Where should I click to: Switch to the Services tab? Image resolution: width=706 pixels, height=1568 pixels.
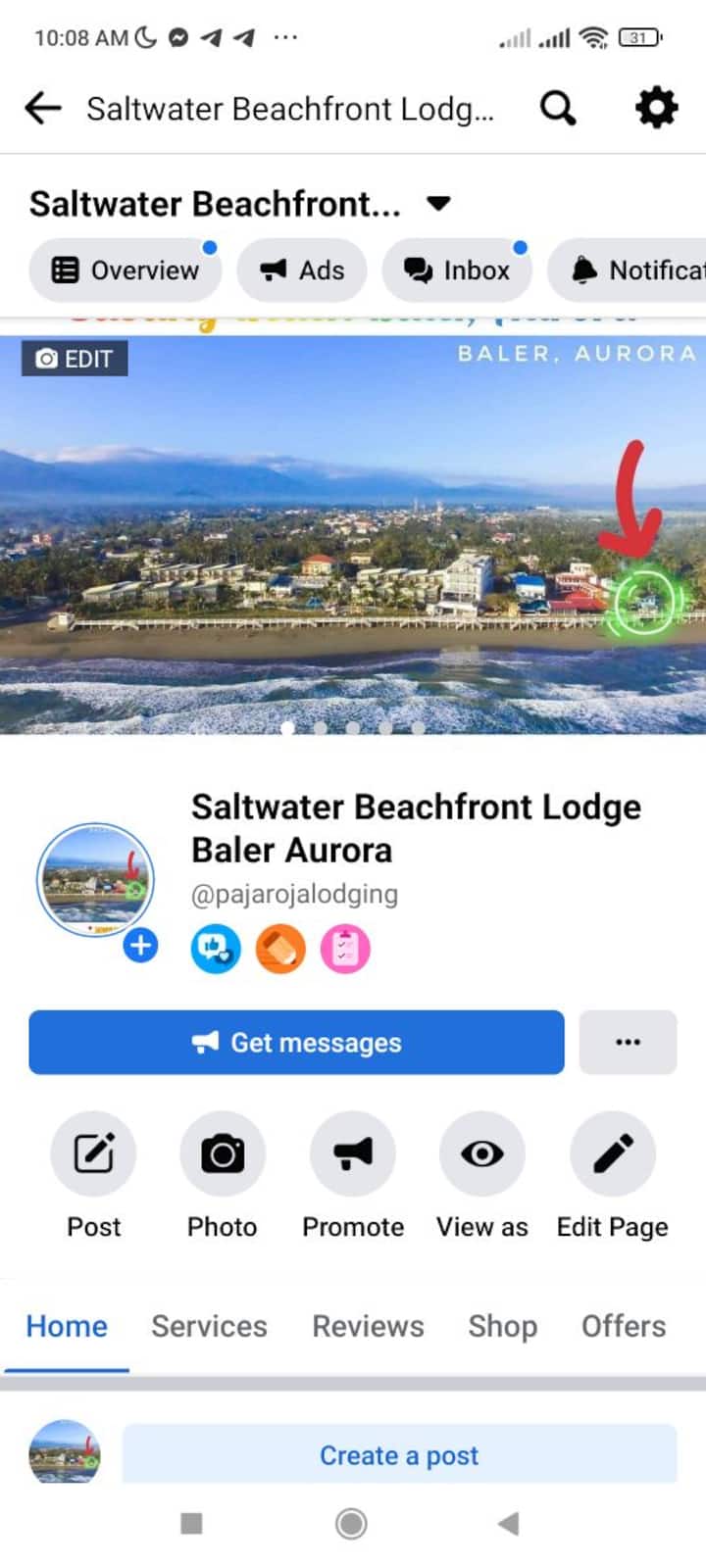click(x=209, y=1326)
